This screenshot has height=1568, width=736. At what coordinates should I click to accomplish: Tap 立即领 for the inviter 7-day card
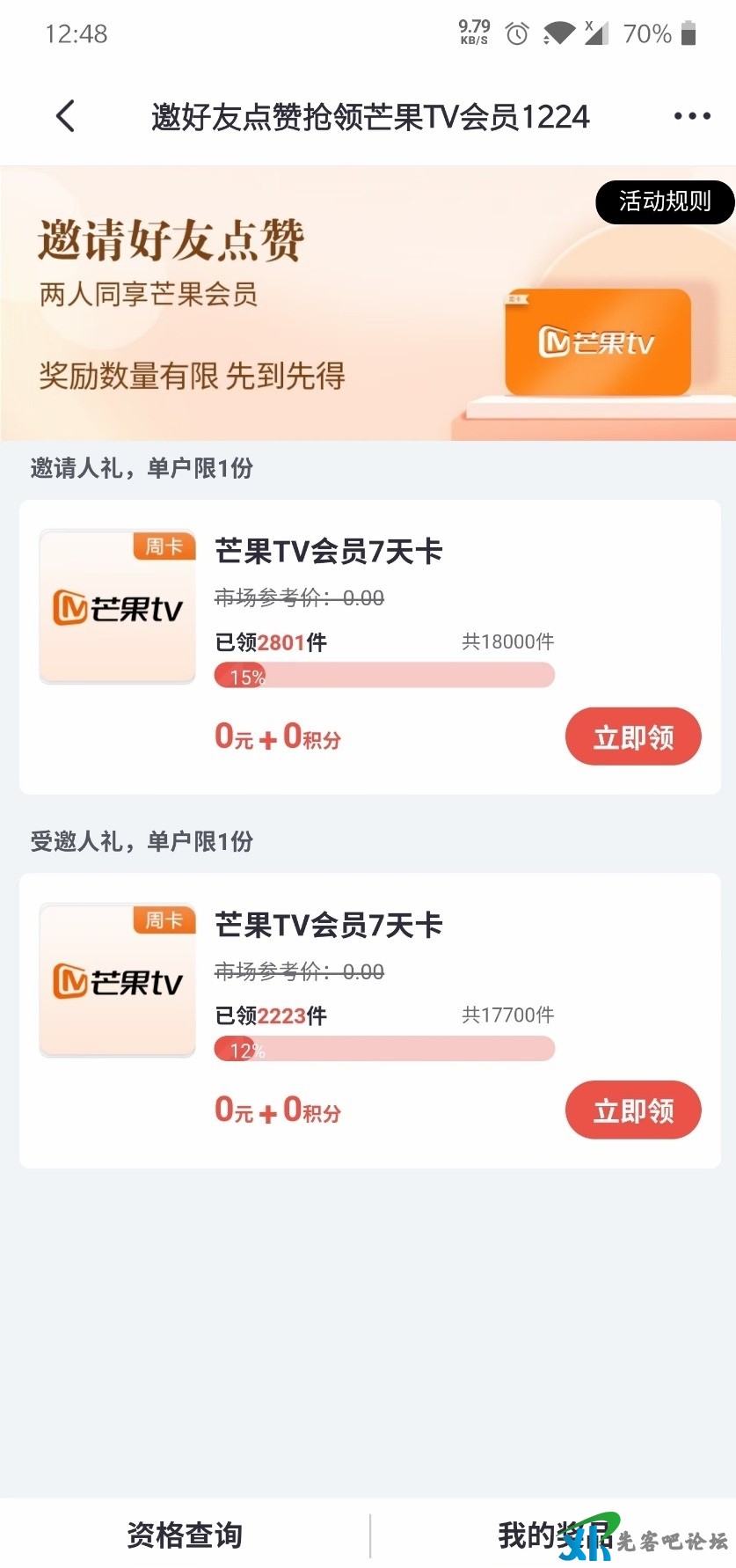pos(632,736)
